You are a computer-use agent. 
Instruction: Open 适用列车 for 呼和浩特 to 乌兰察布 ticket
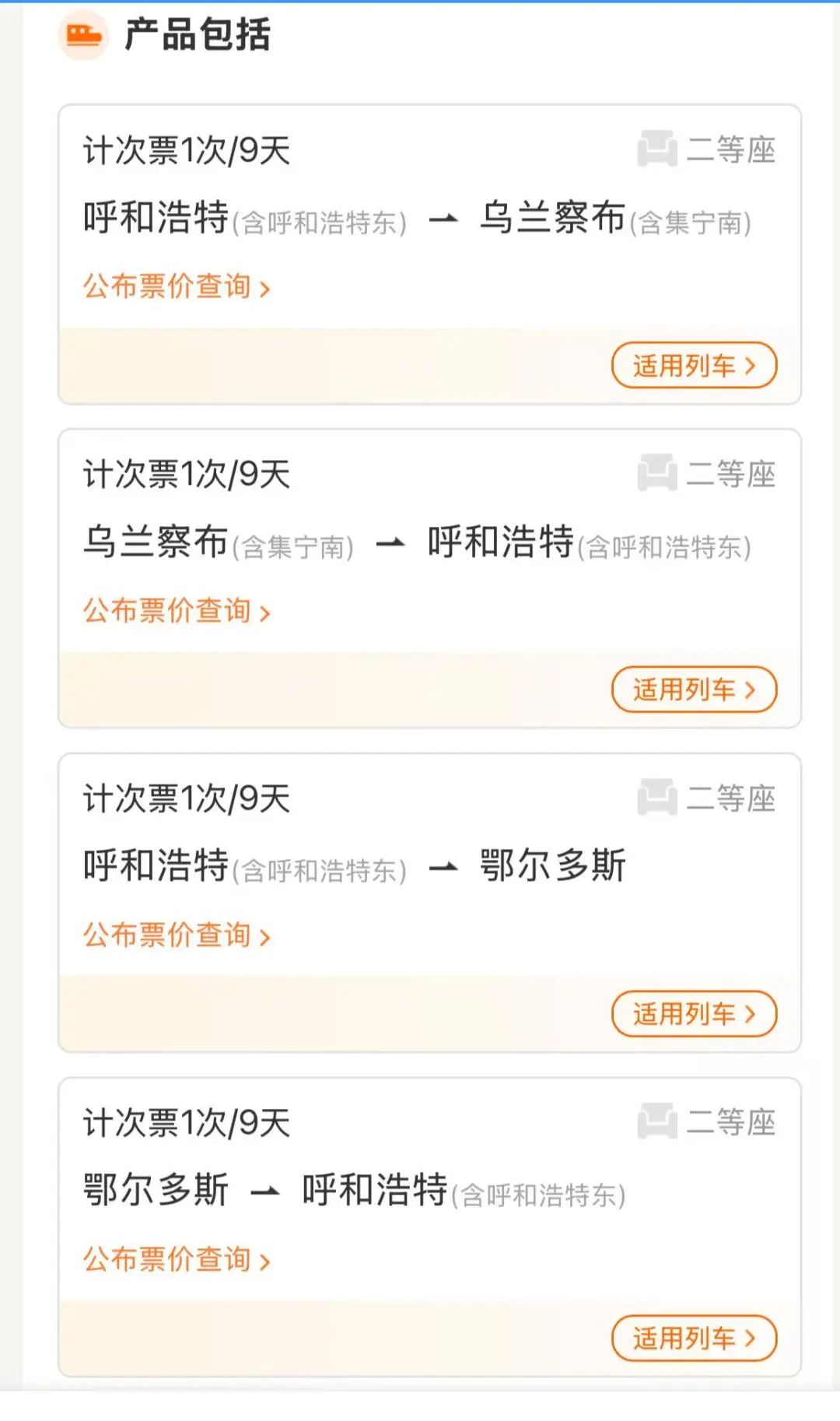click(694, 365)
